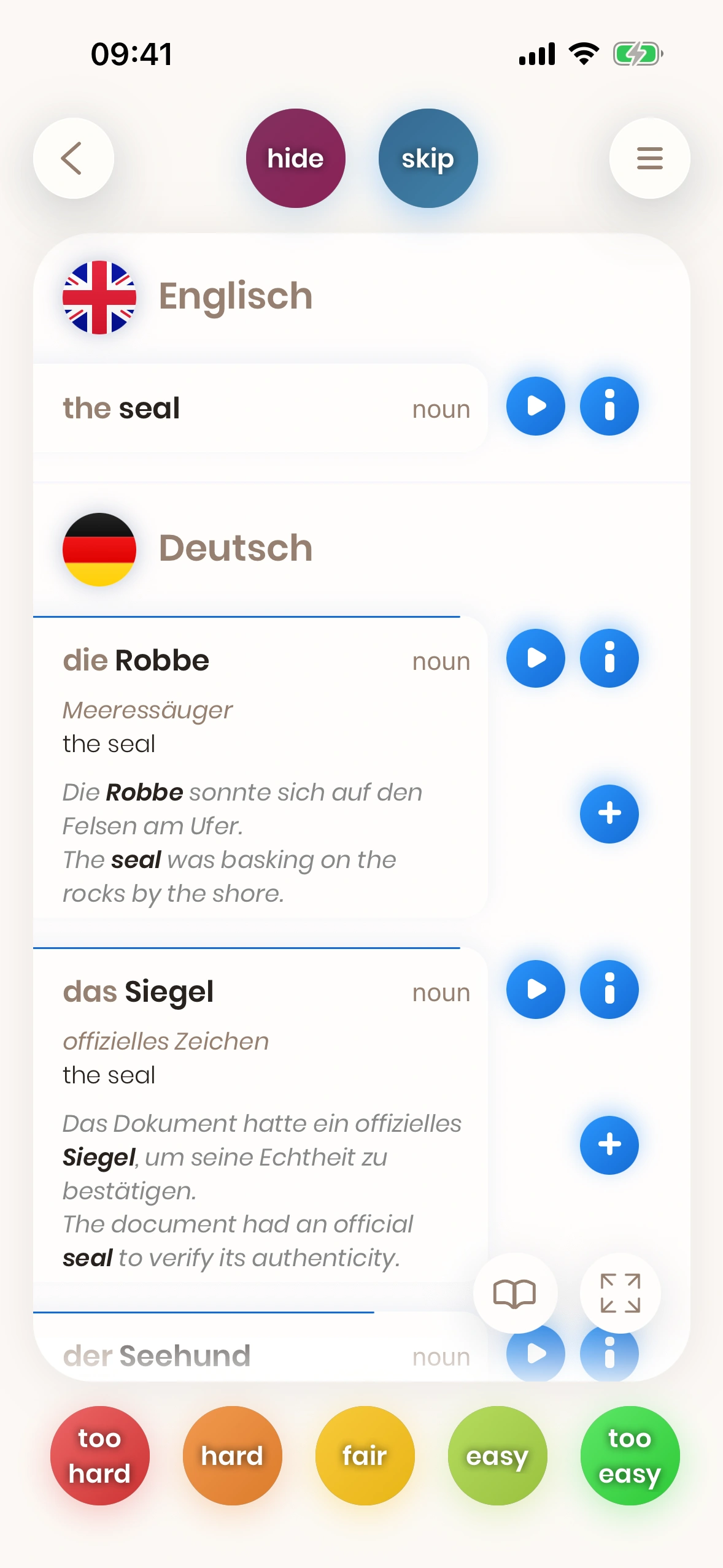The height and width of the screenshot is (1568, 723).
Task: Show info for 'the seal'
Action: (x=609, y=406)
